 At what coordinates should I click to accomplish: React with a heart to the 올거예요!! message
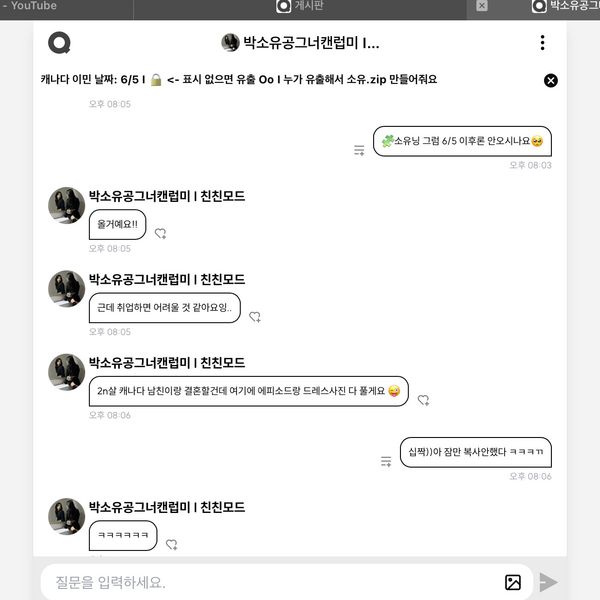160,233
